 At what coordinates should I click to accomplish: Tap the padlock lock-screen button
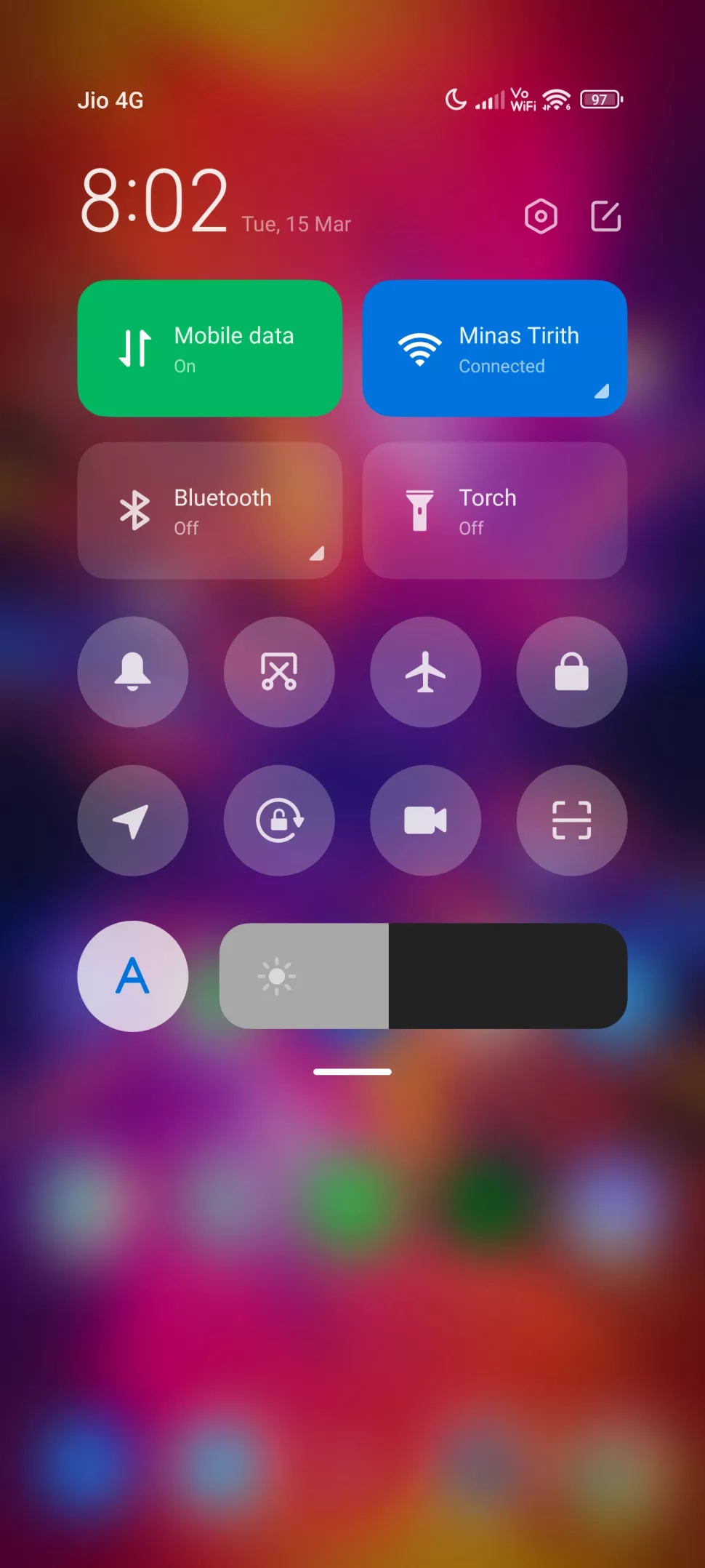click(572, 672)
